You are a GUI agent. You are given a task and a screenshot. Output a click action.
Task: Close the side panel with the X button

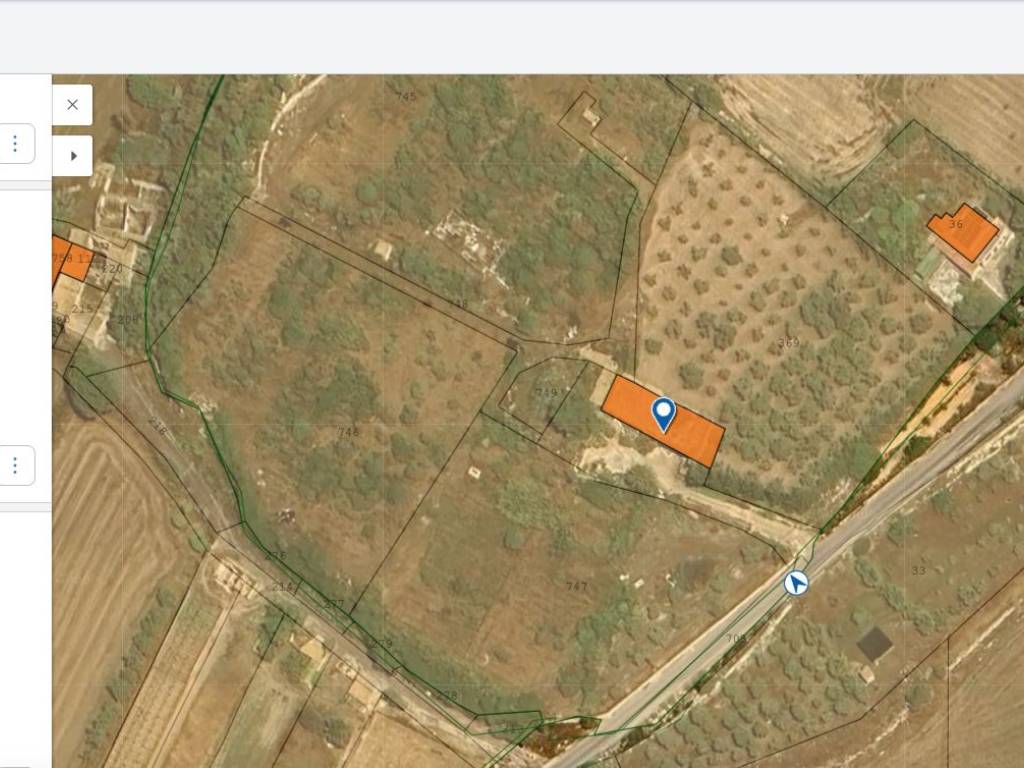click(x=72, y=105)
